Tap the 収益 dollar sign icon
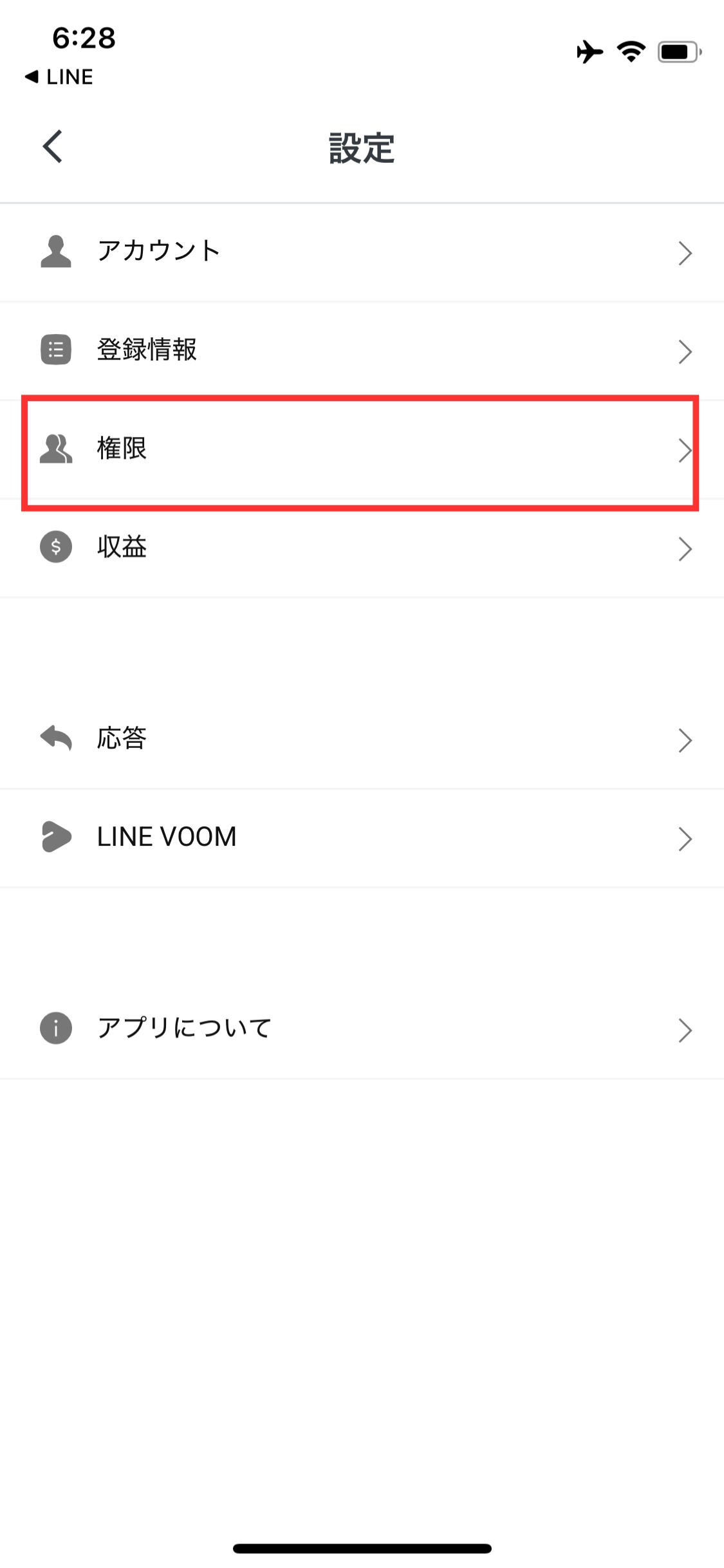This screenshot has width=724, height=1568. coord(56,548)
